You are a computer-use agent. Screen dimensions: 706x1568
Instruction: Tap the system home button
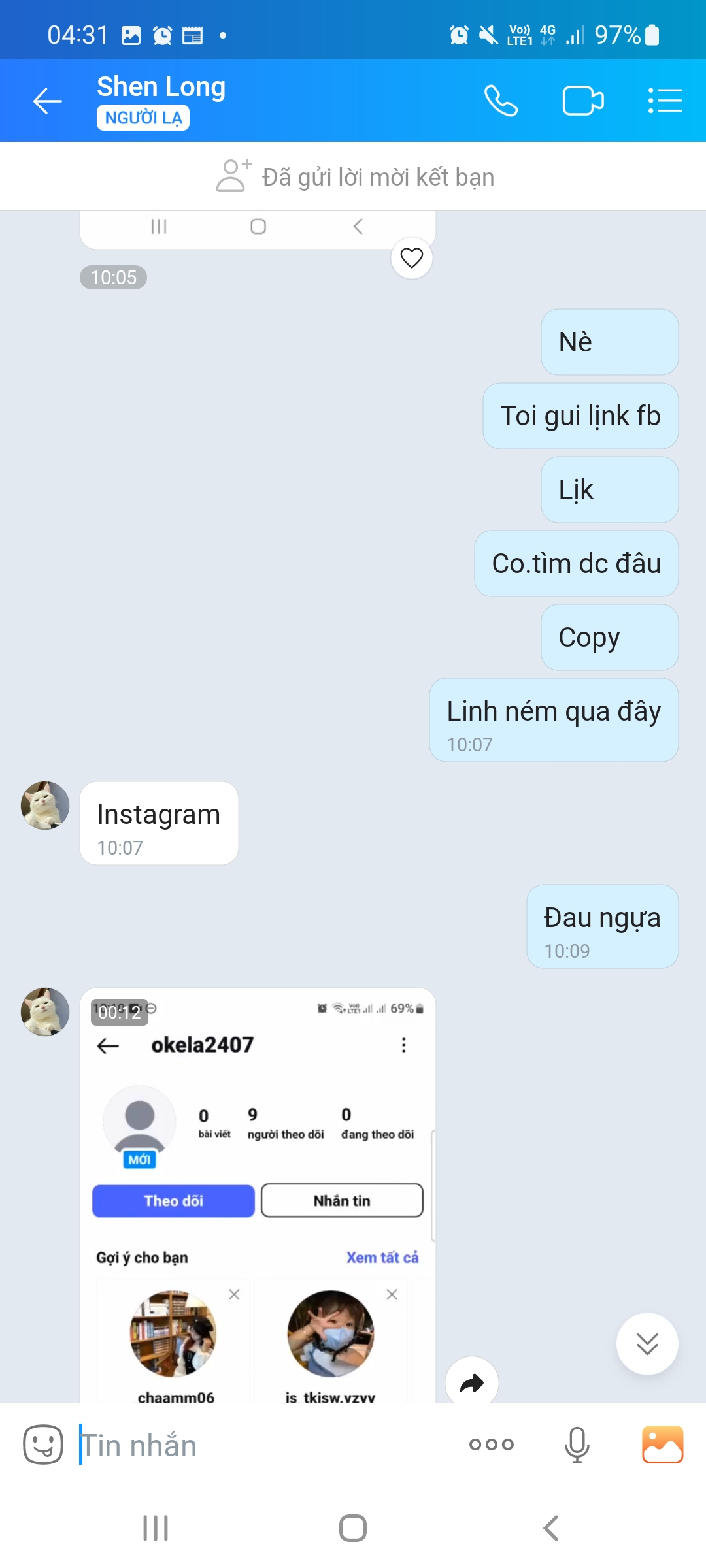pyautogui.click(x=353, y=1528)
